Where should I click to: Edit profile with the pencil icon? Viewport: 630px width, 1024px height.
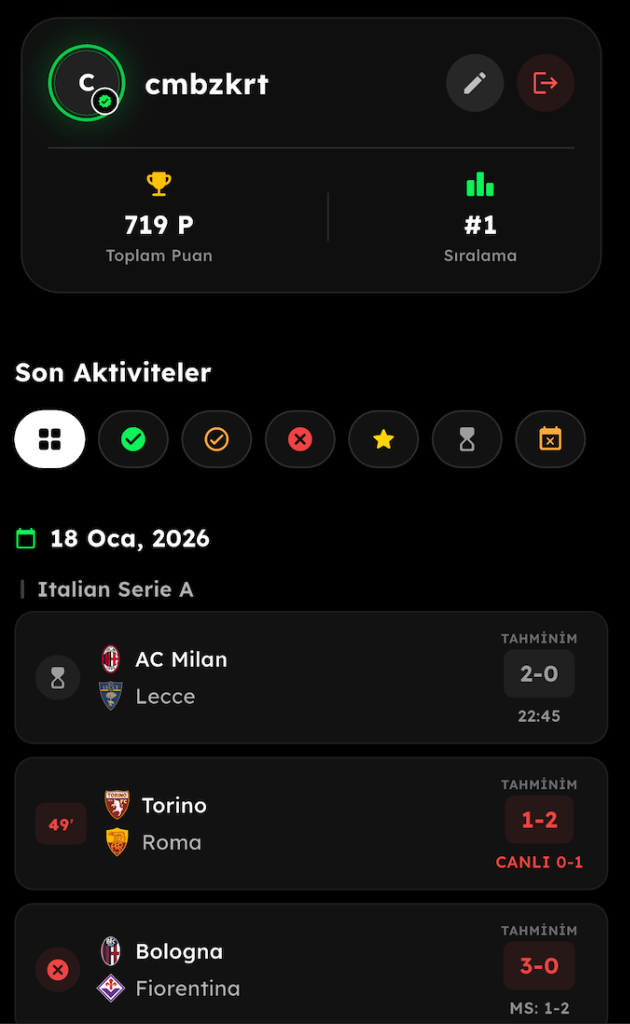(x=474, y=83)
